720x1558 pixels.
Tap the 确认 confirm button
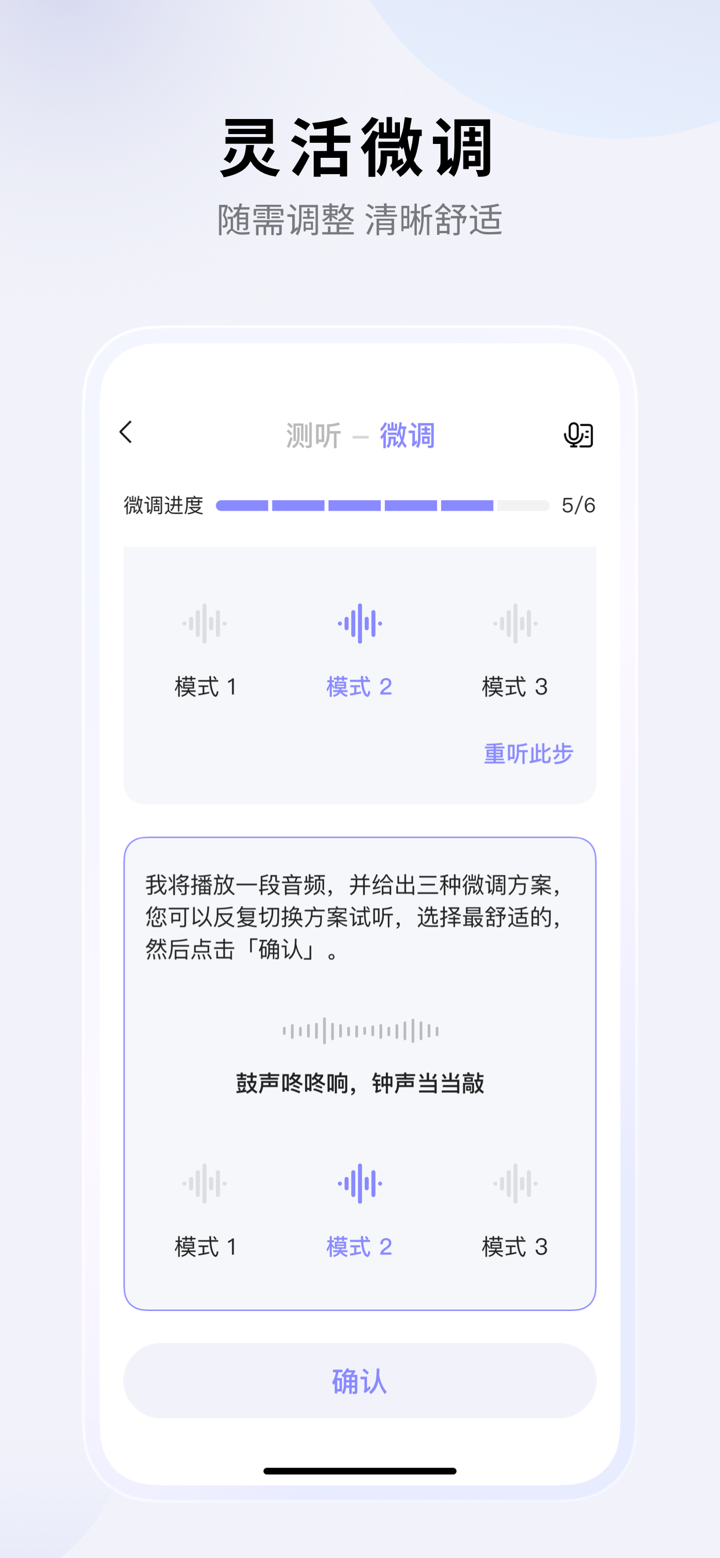tap(359, 1380)
